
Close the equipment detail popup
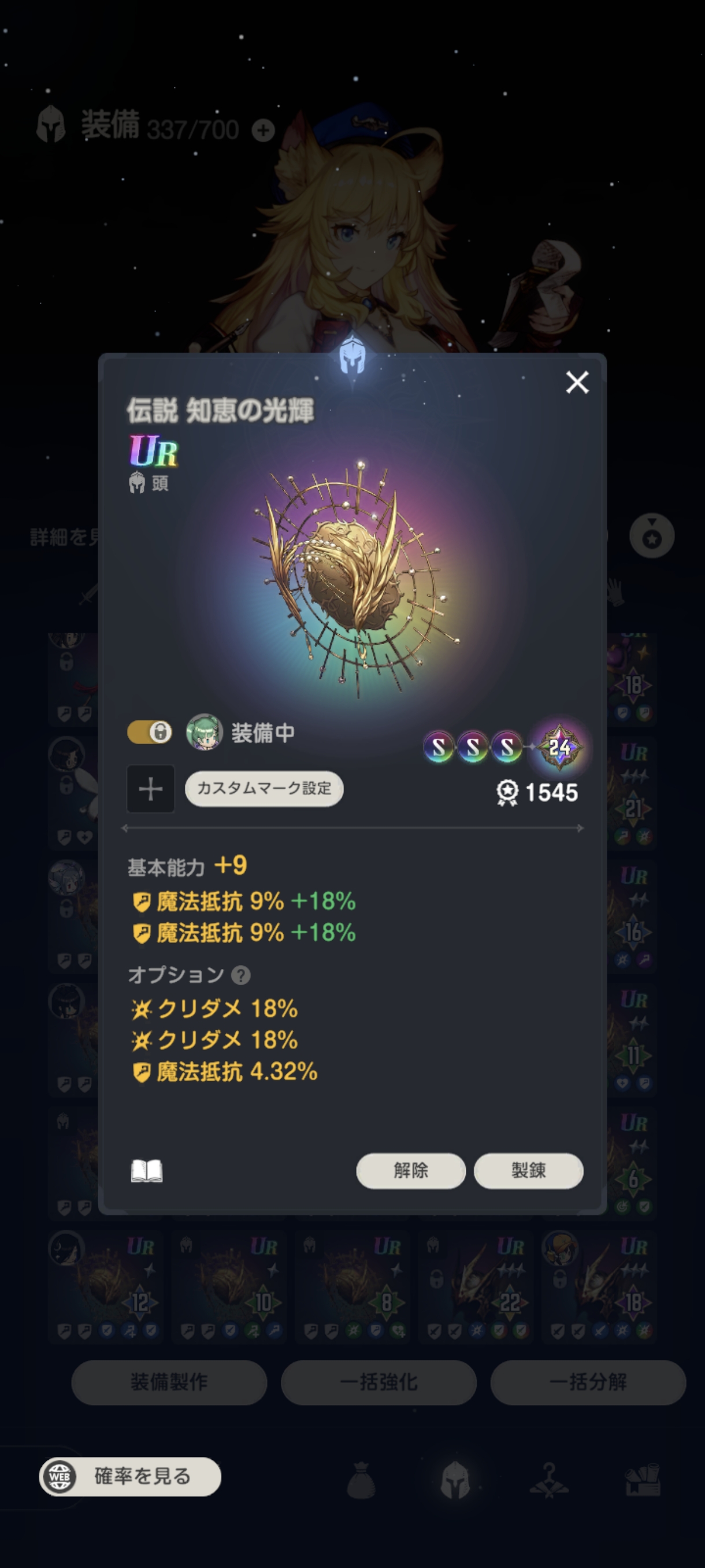[x=577, y=382]
